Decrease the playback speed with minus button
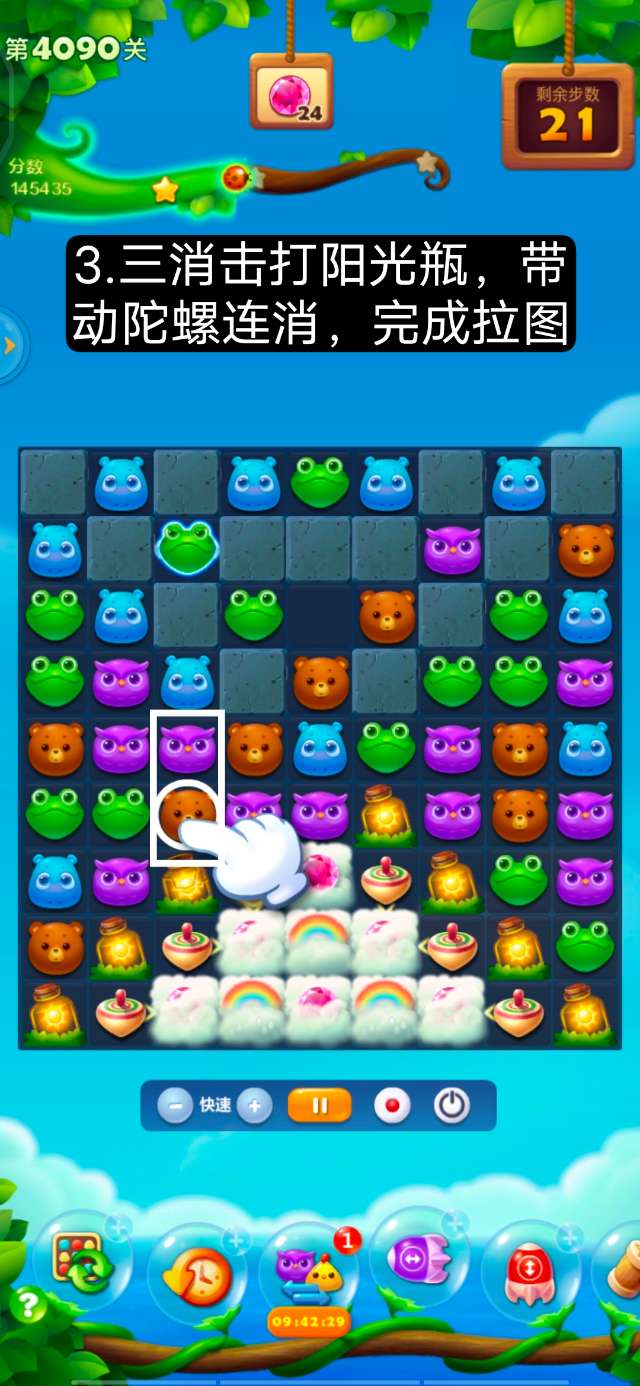The width and height of the screenshot is (640, 1386). coord(175,1106)
